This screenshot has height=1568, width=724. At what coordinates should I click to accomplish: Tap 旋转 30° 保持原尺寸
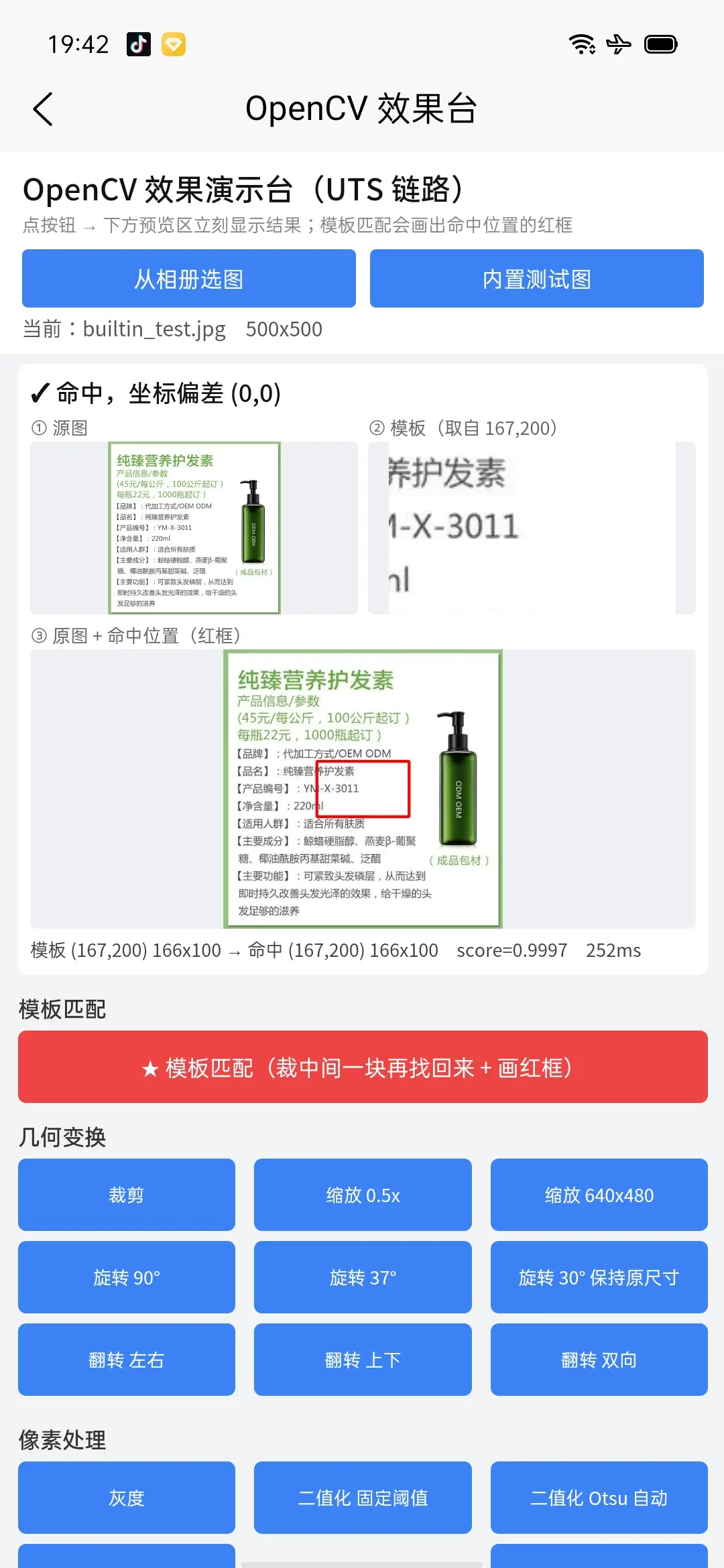click(x=599, y=1277)
